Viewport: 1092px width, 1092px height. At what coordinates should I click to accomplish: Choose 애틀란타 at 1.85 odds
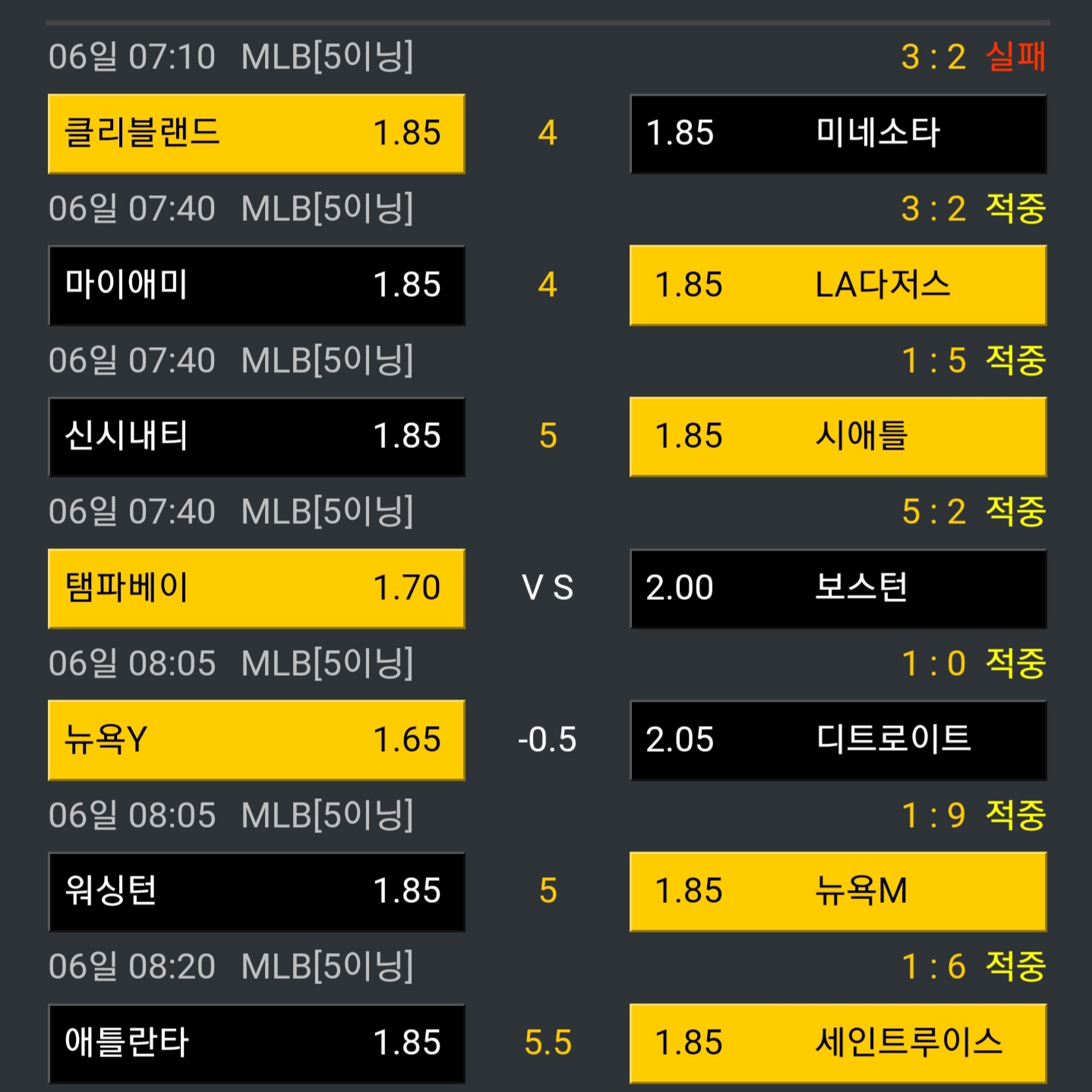257,1043
